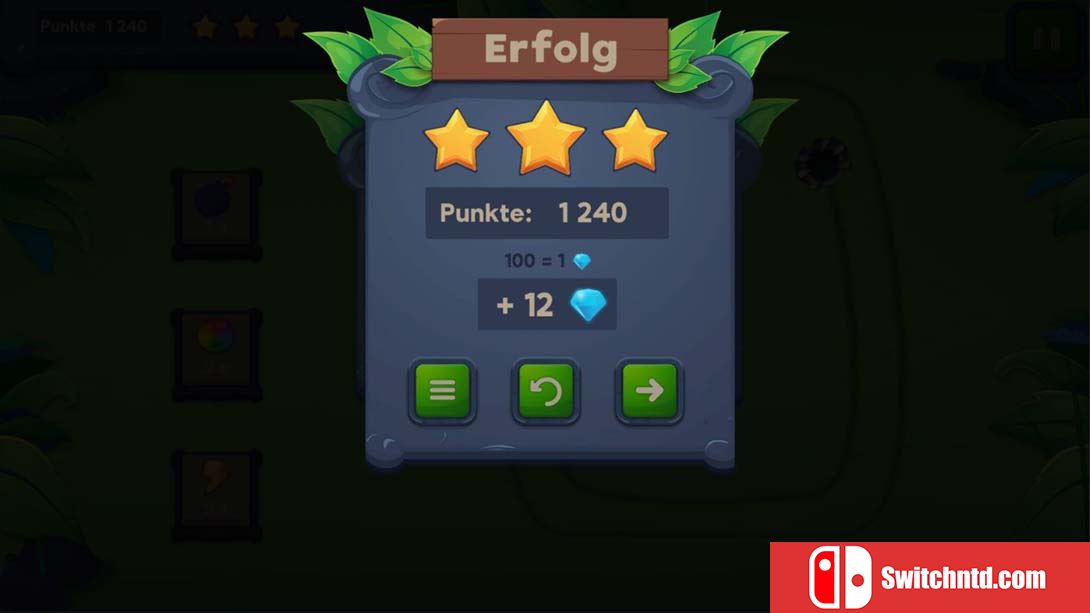Restart the level with replay button
1090x613 pixels.
(x=546, y=390)
